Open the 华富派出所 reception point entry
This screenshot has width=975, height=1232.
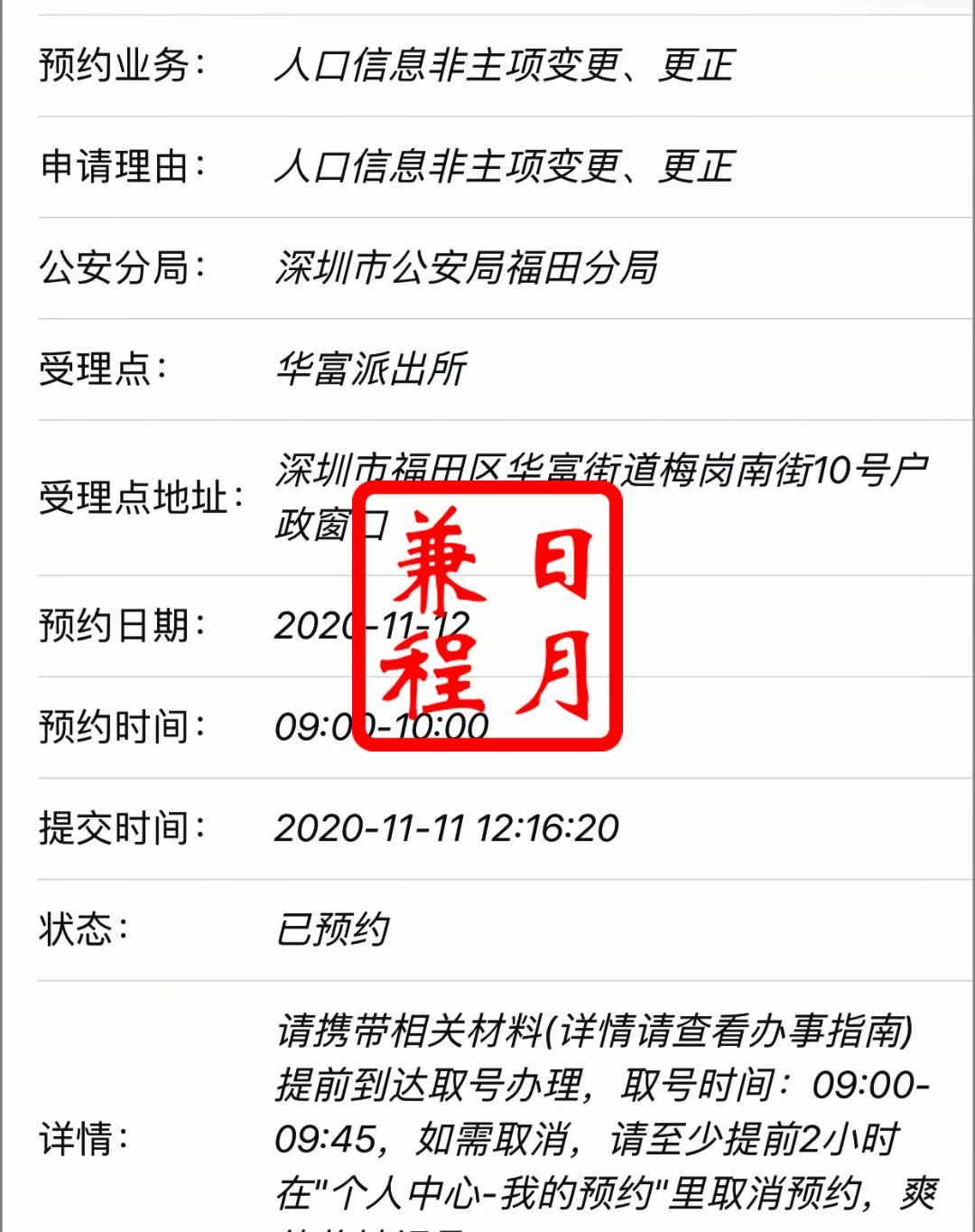point(370,369)
